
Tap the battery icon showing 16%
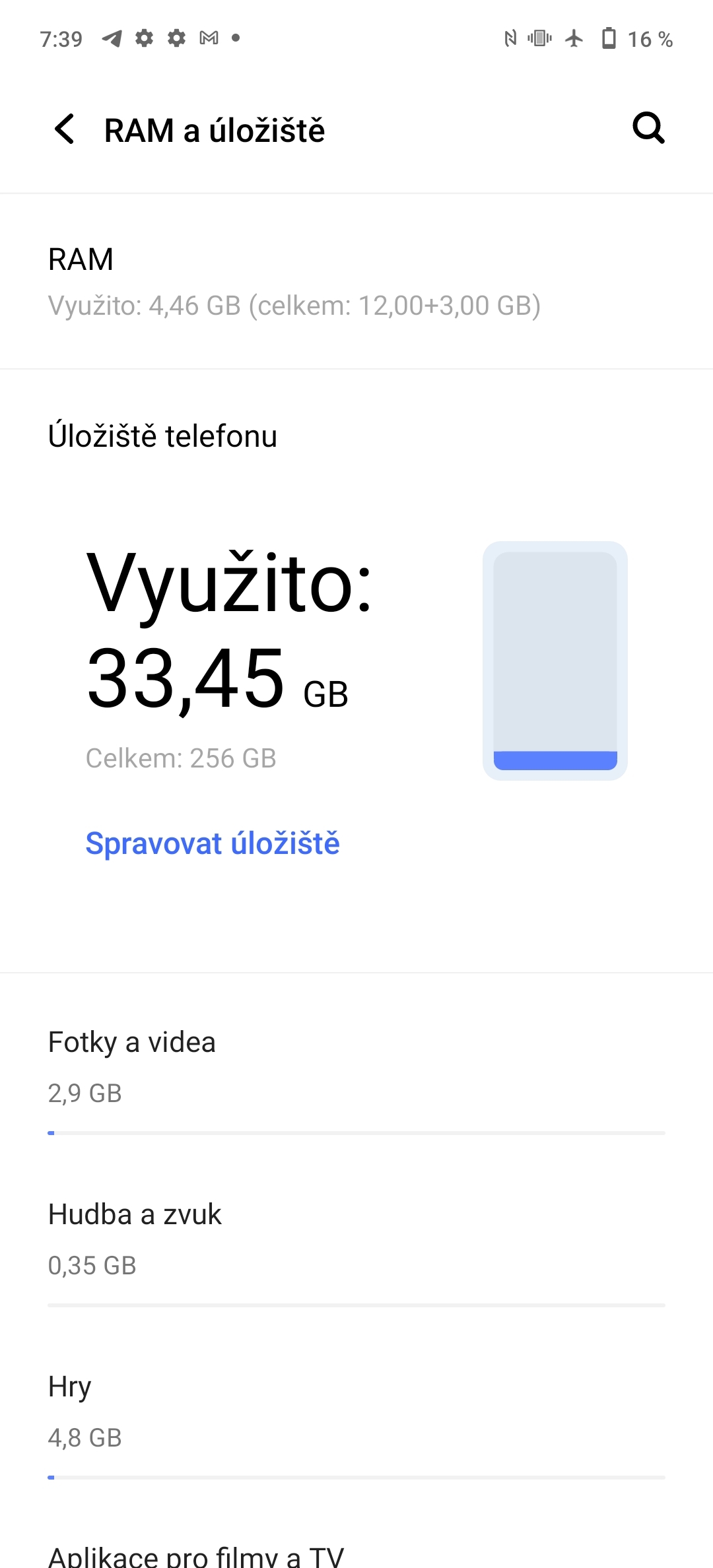(608, 38)
